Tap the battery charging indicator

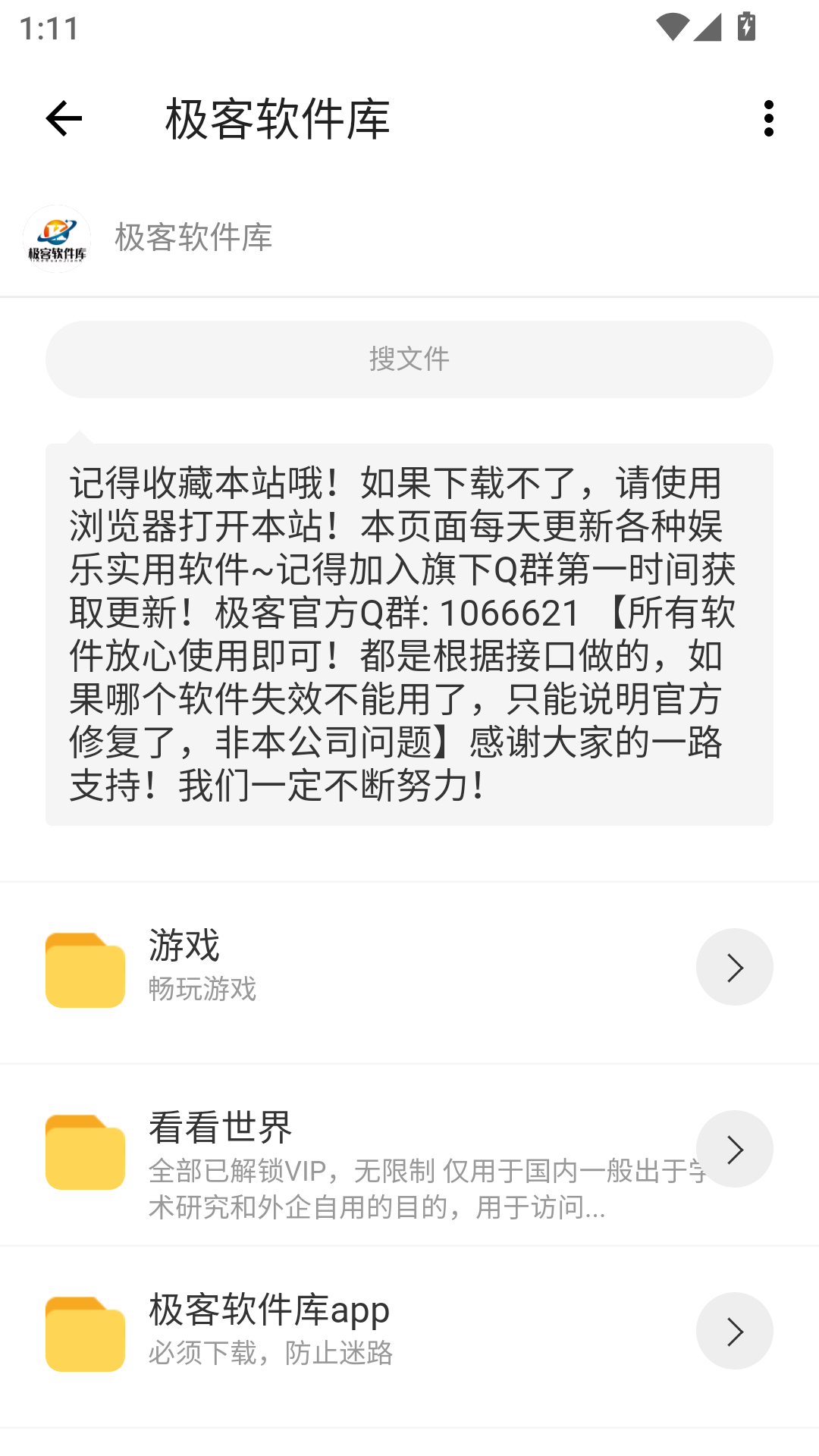[746, 25]
